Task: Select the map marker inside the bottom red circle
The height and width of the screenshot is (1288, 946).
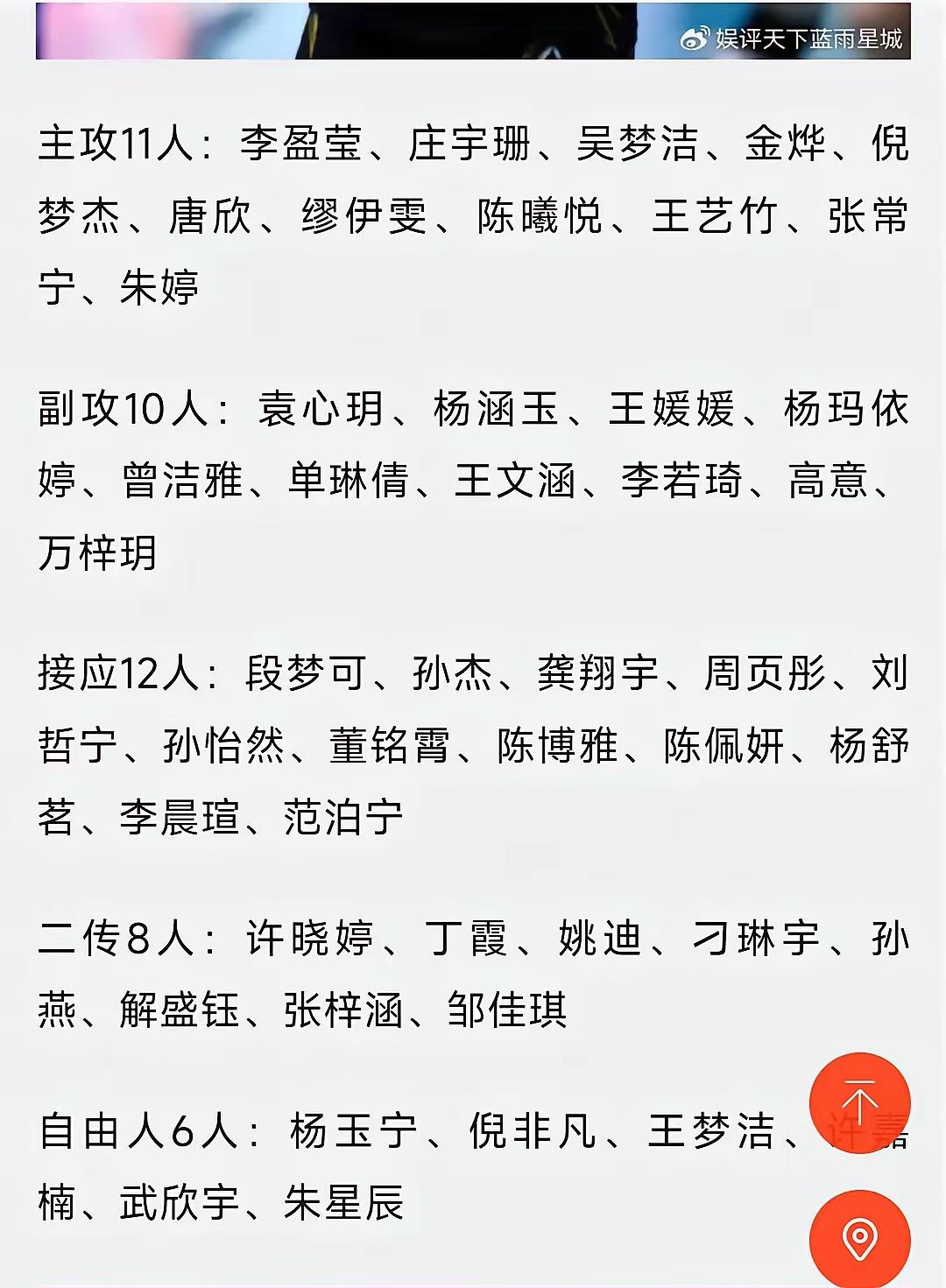Action: click(x=862, y=1237)
